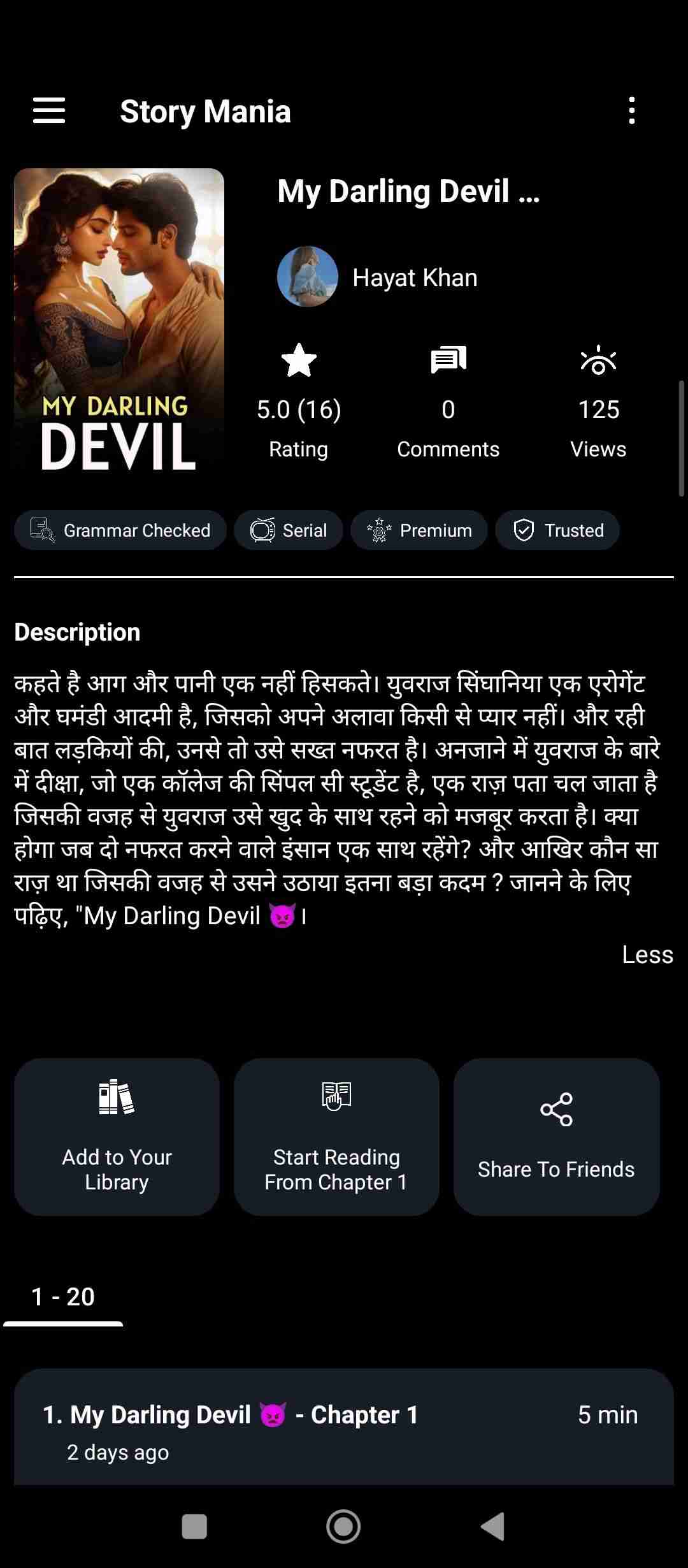The image size is (688, 1568).
Task: View the story comments
Action: tap(448, 402)
